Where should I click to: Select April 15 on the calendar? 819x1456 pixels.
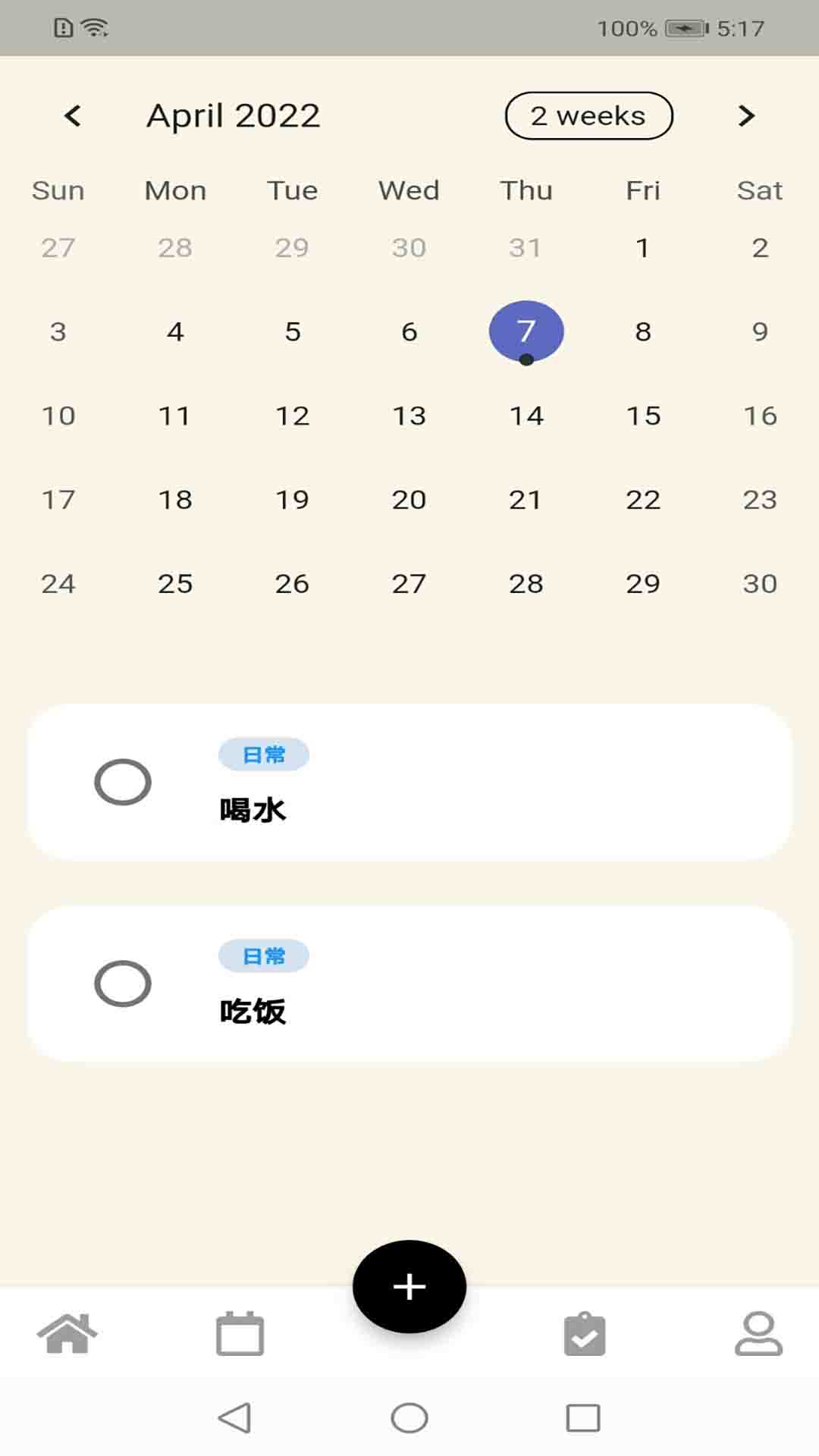[x=643, y=416]
